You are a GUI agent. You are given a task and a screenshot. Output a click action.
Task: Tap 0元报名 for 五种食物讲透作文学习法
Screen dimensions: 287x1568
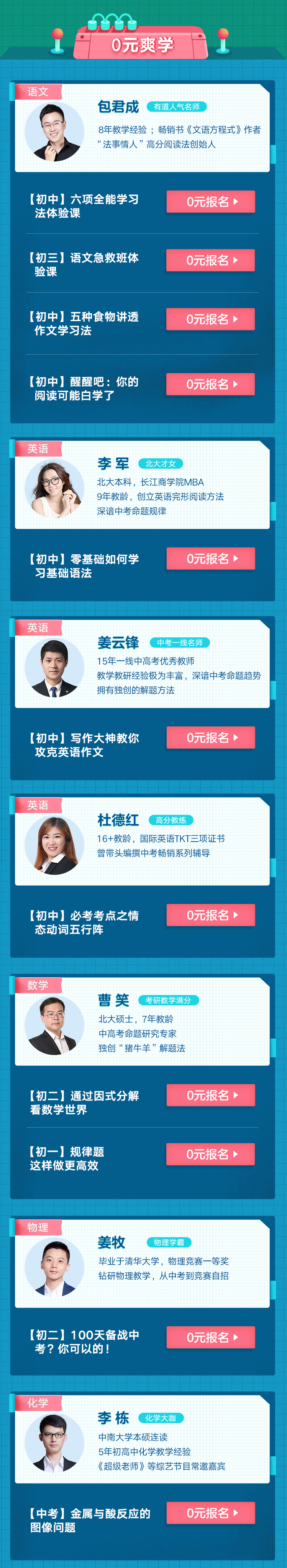(x=210, y=319)
